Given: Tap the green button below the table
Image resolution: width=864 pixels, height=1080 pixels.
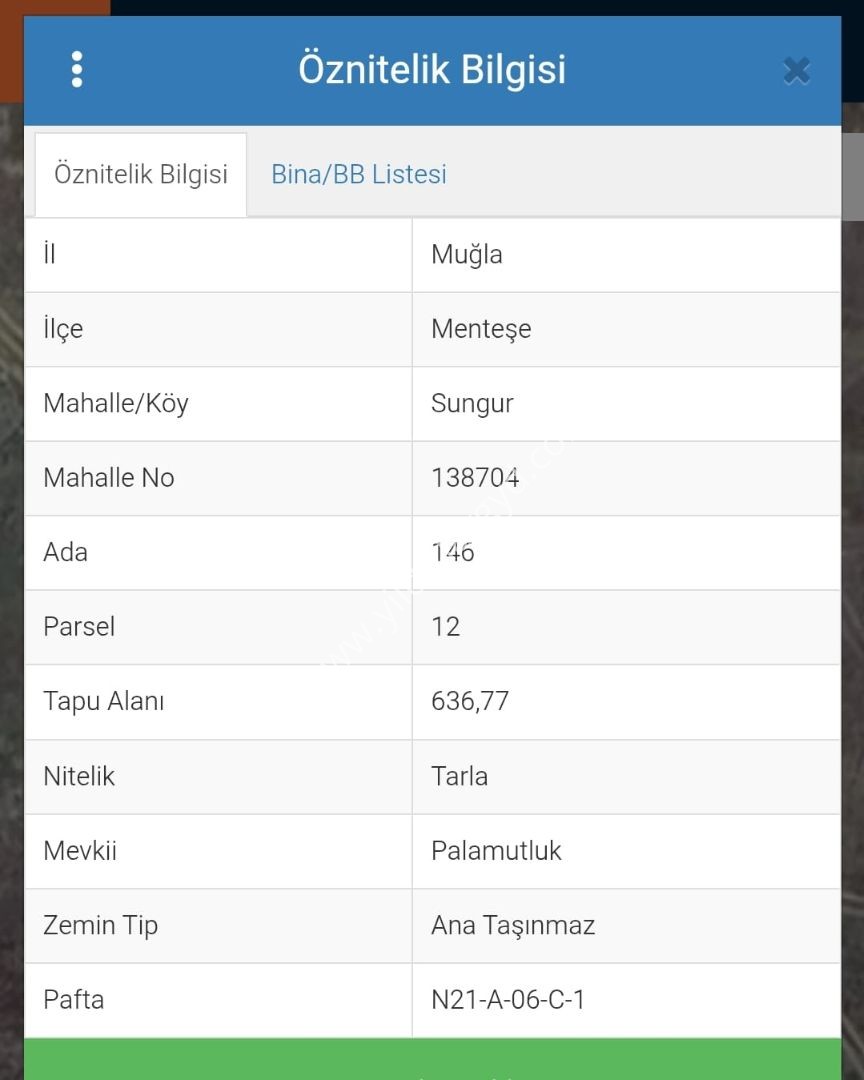Looking at the screenshot, I should 432,1061.
